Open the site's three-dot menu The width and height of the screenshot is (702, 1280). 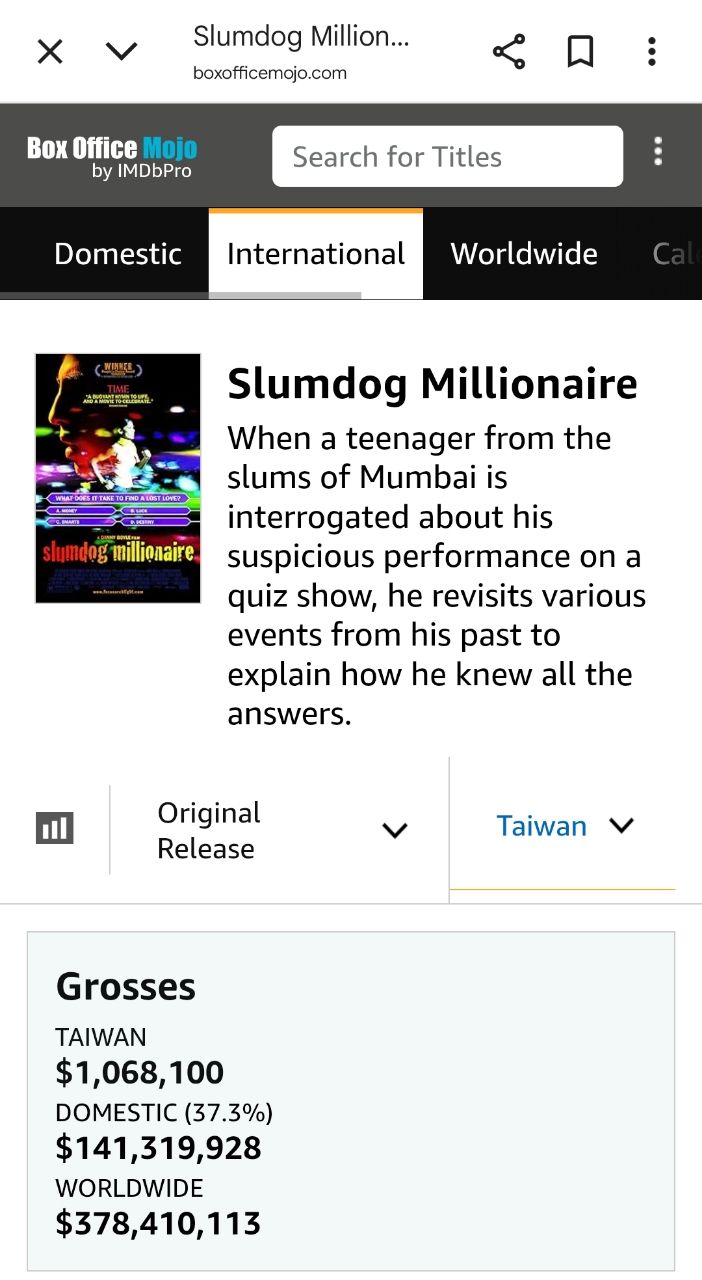pyautogui.click(x=658, y=152)
